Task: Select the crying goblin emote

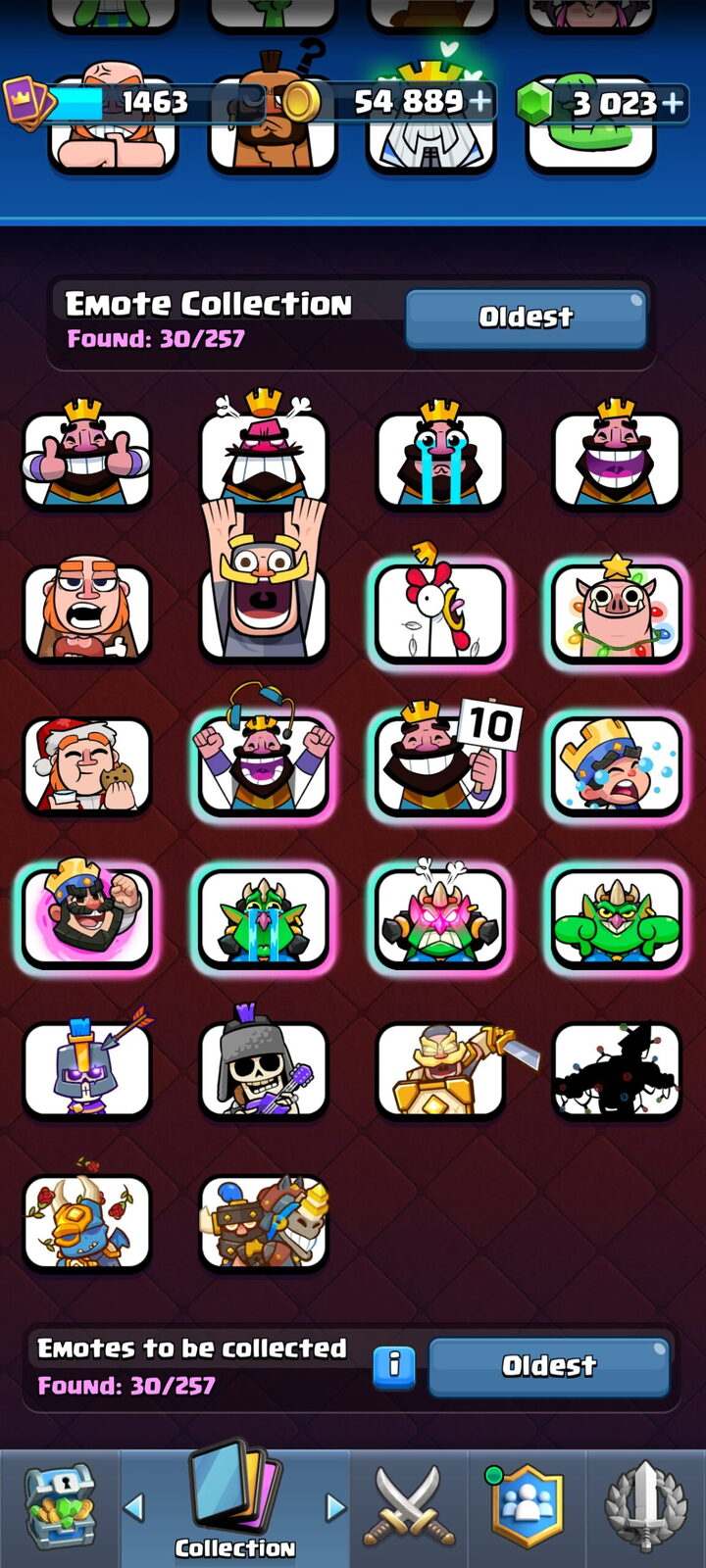Action: [x=264, y=916]
